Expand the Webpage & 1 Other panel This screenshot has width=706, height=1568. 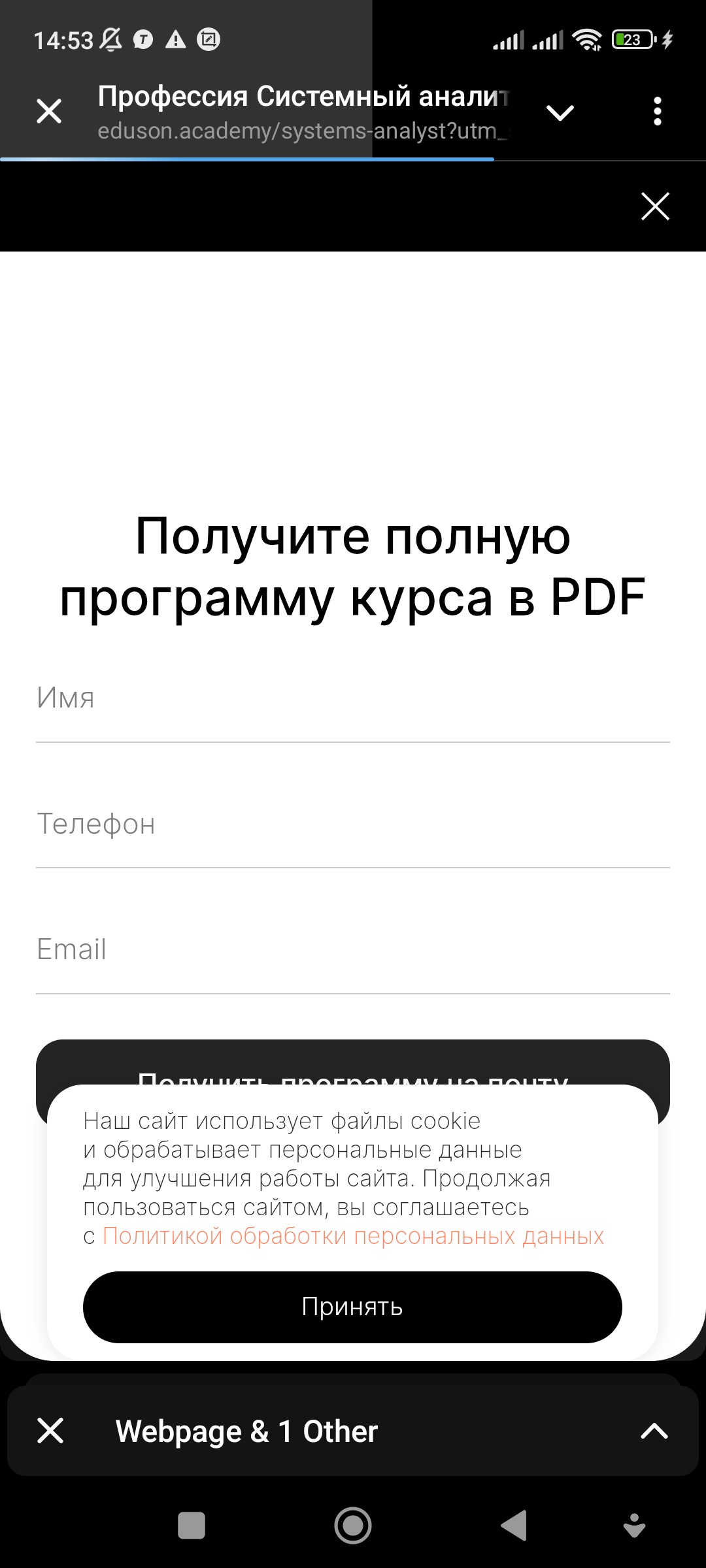pos(654,1431)
